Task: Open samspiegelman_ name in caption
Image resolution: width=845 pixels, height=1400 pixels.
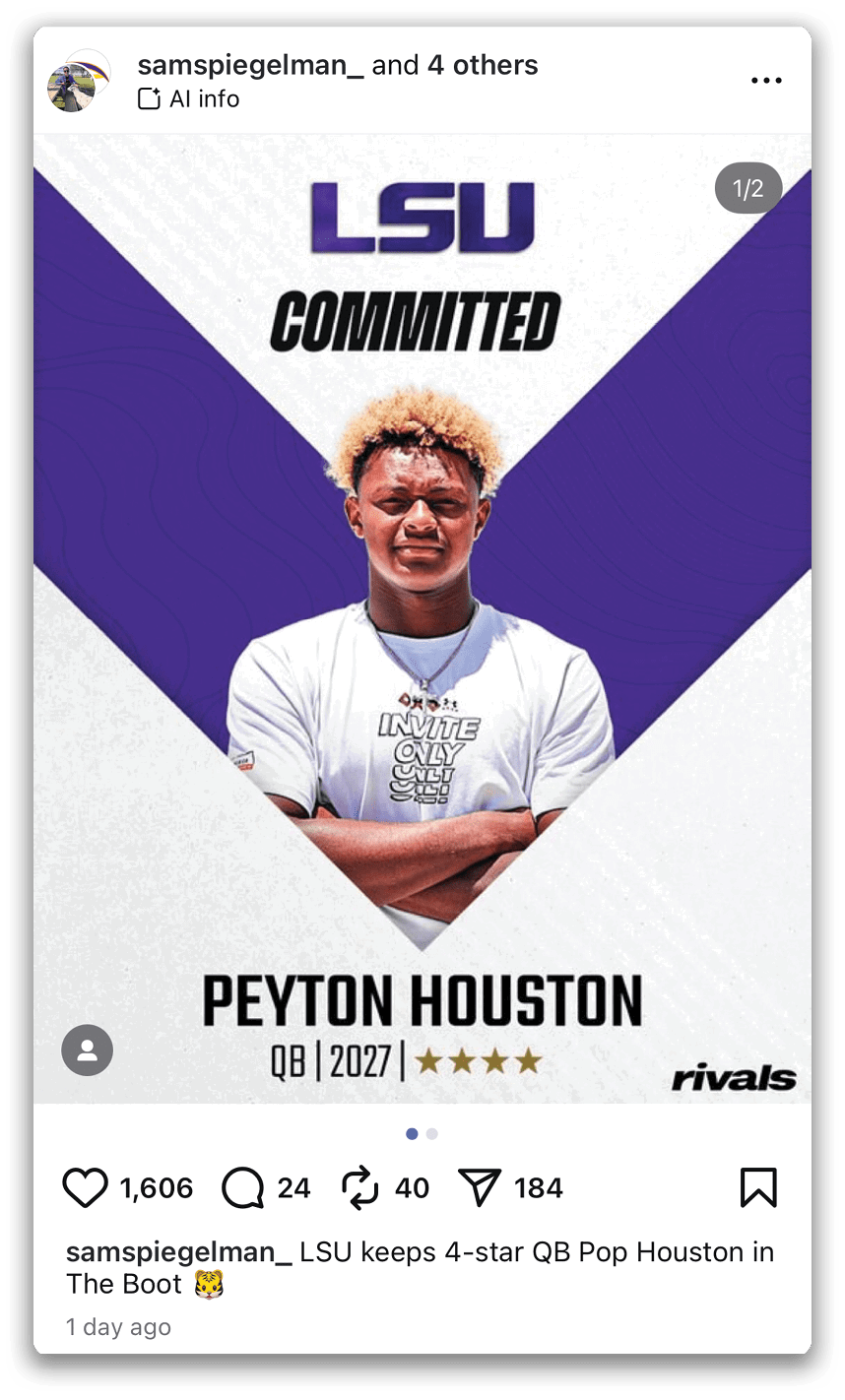Action: (x=178, y=1252)
